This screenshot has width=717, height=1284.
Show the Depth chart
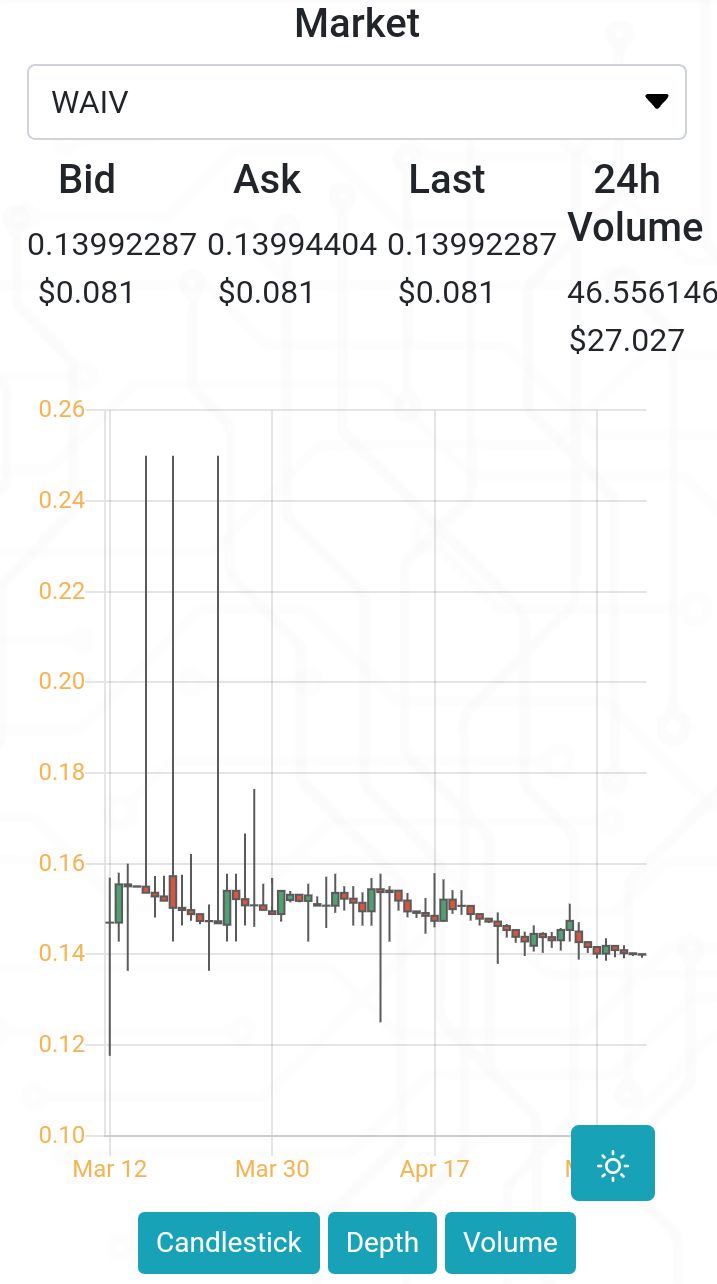coord(382,1243)
